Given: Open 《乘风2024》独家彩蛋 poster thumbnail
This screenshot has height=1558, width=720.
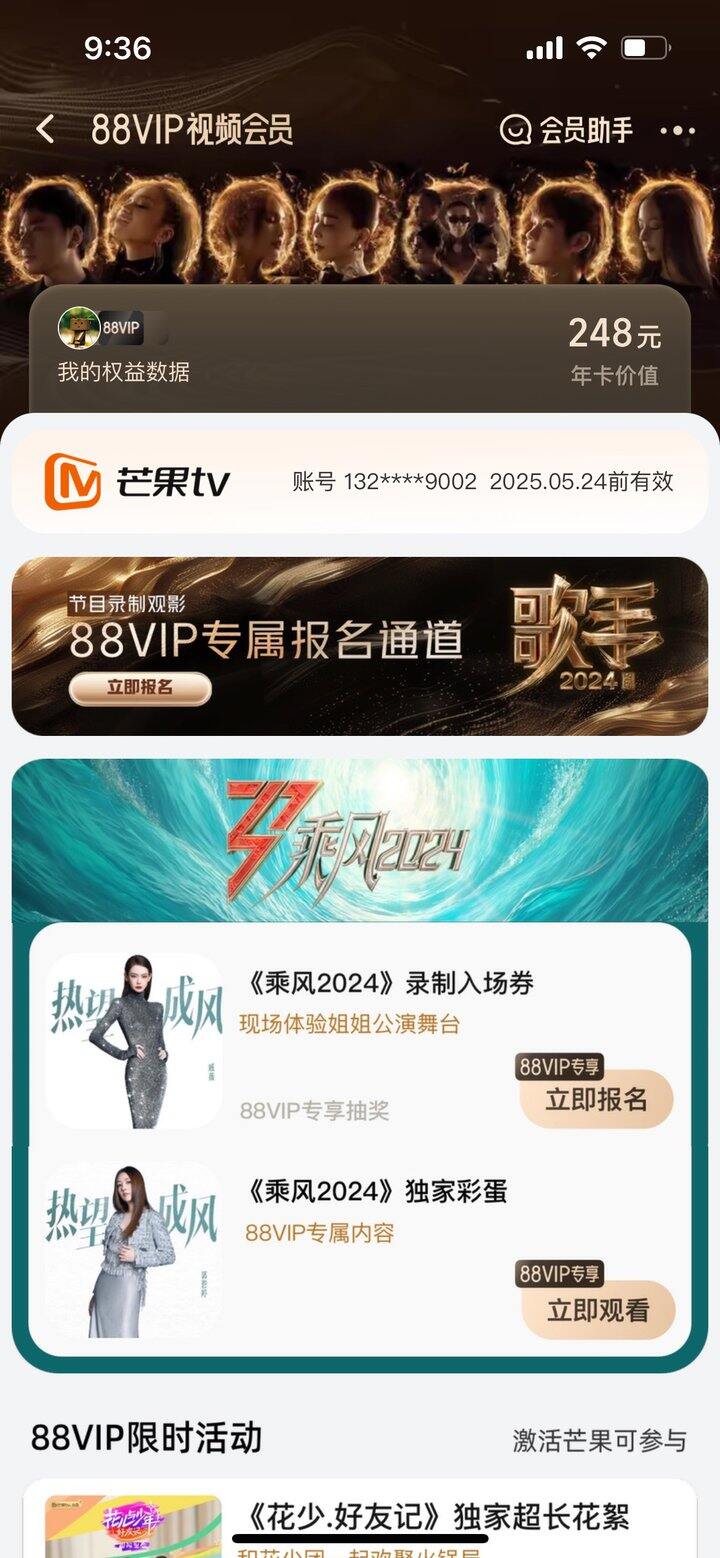Looking at the screenshot, I should (x=134, y=1250).
